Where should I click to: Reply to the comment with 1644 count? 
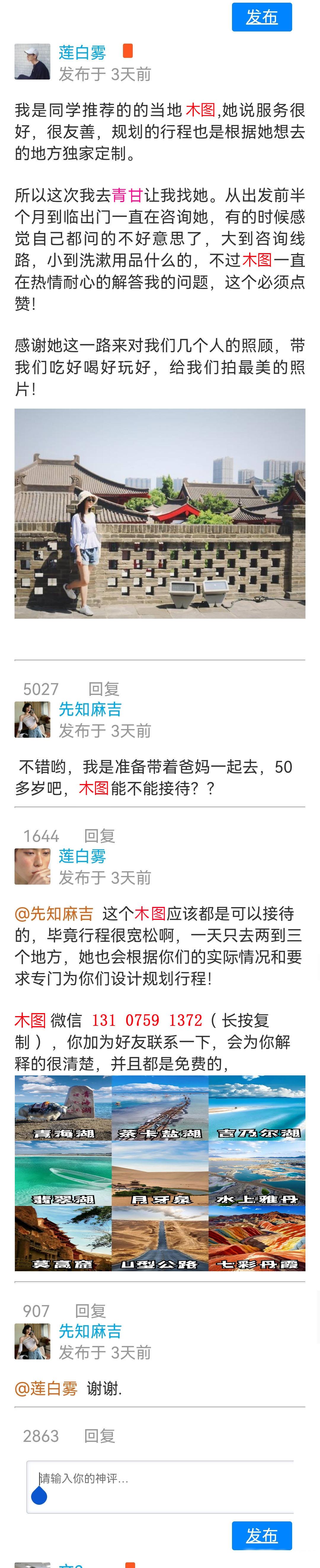coord(99,836)
